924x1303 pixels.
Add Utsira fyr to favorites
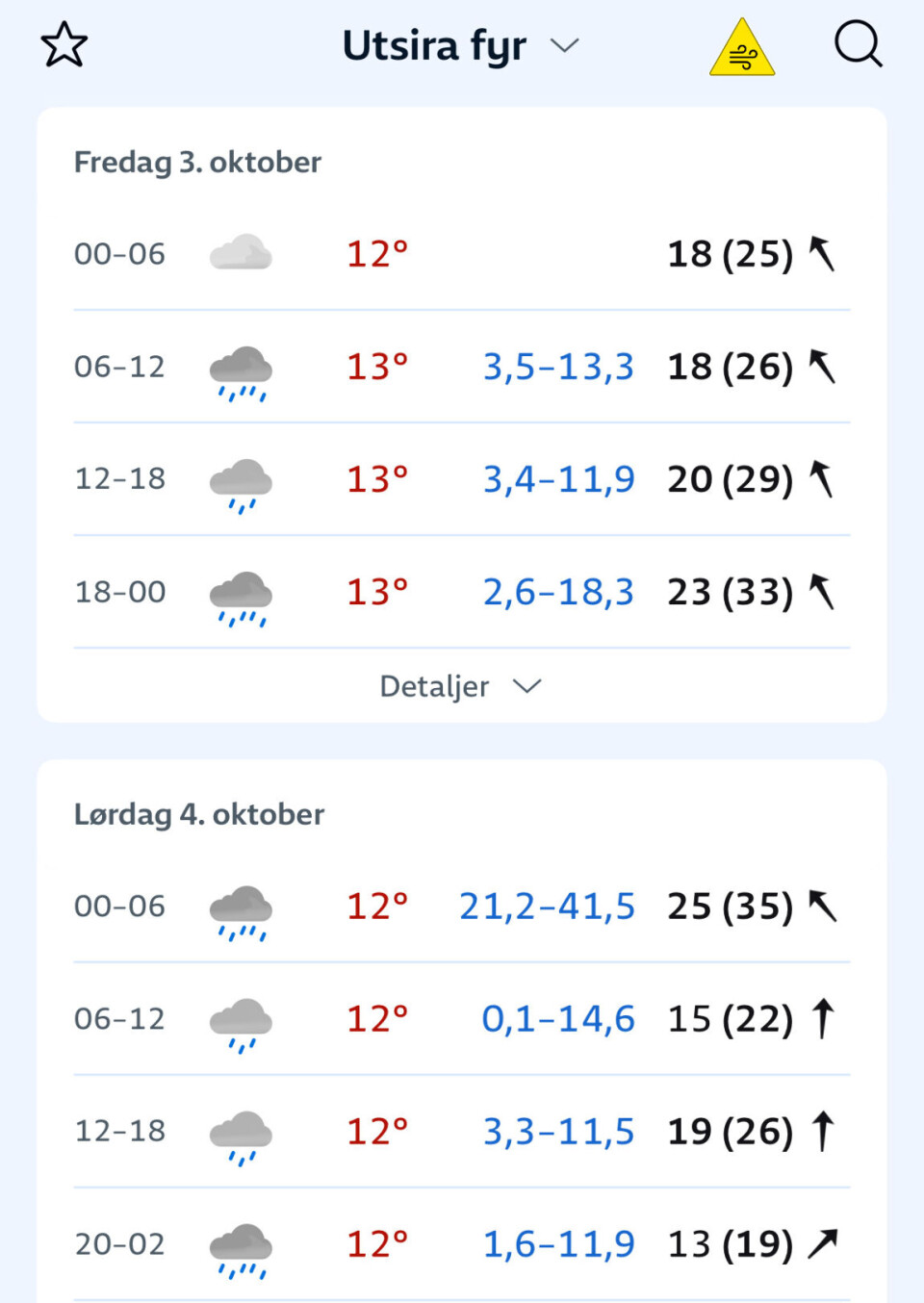(64, 45)
